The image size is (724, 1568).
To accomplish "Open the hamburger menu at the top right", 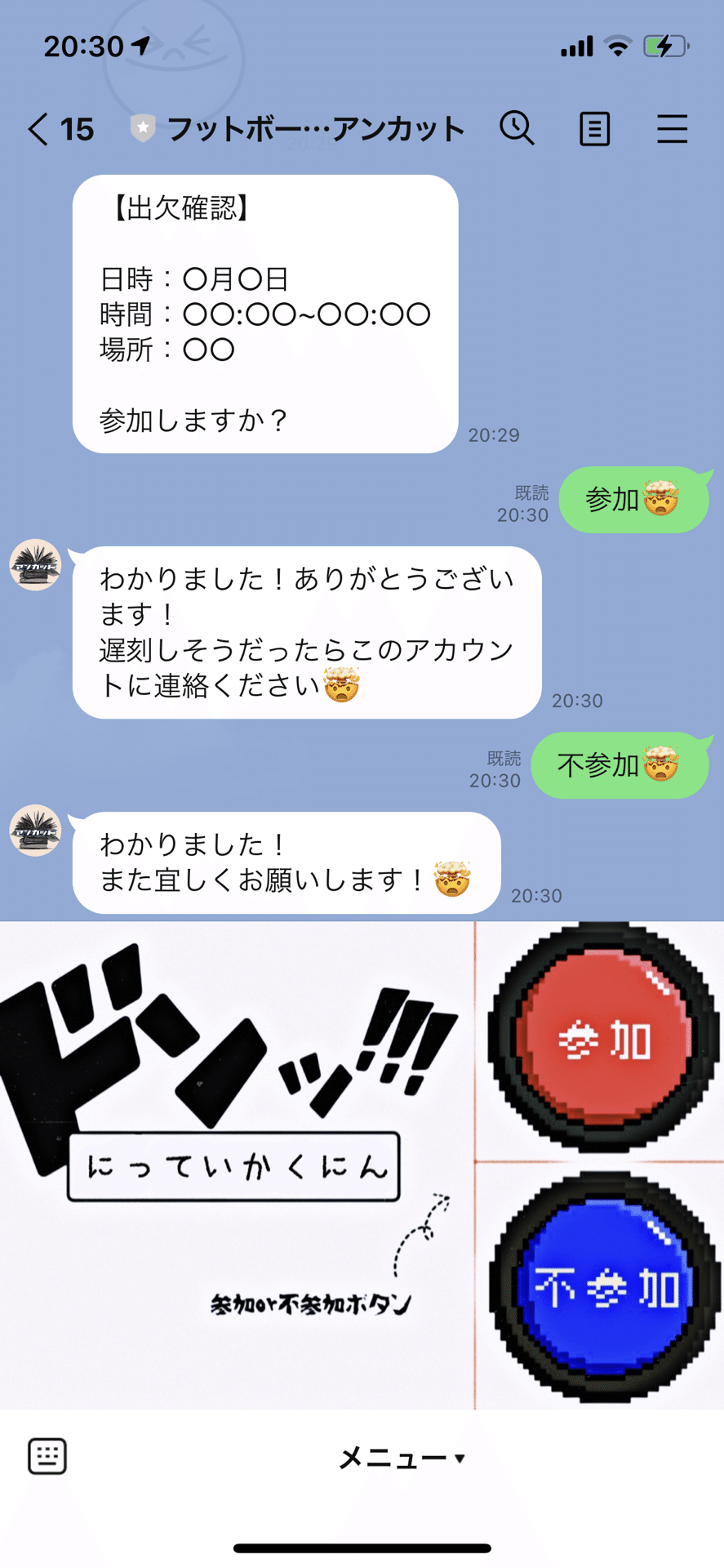I will [x=672, y=129].
